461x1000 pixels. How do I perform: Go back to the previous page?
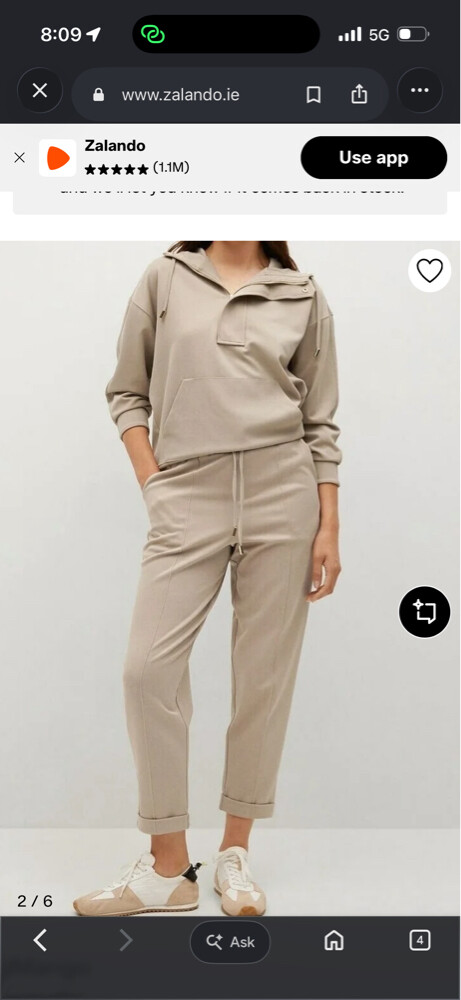point(40,940)
